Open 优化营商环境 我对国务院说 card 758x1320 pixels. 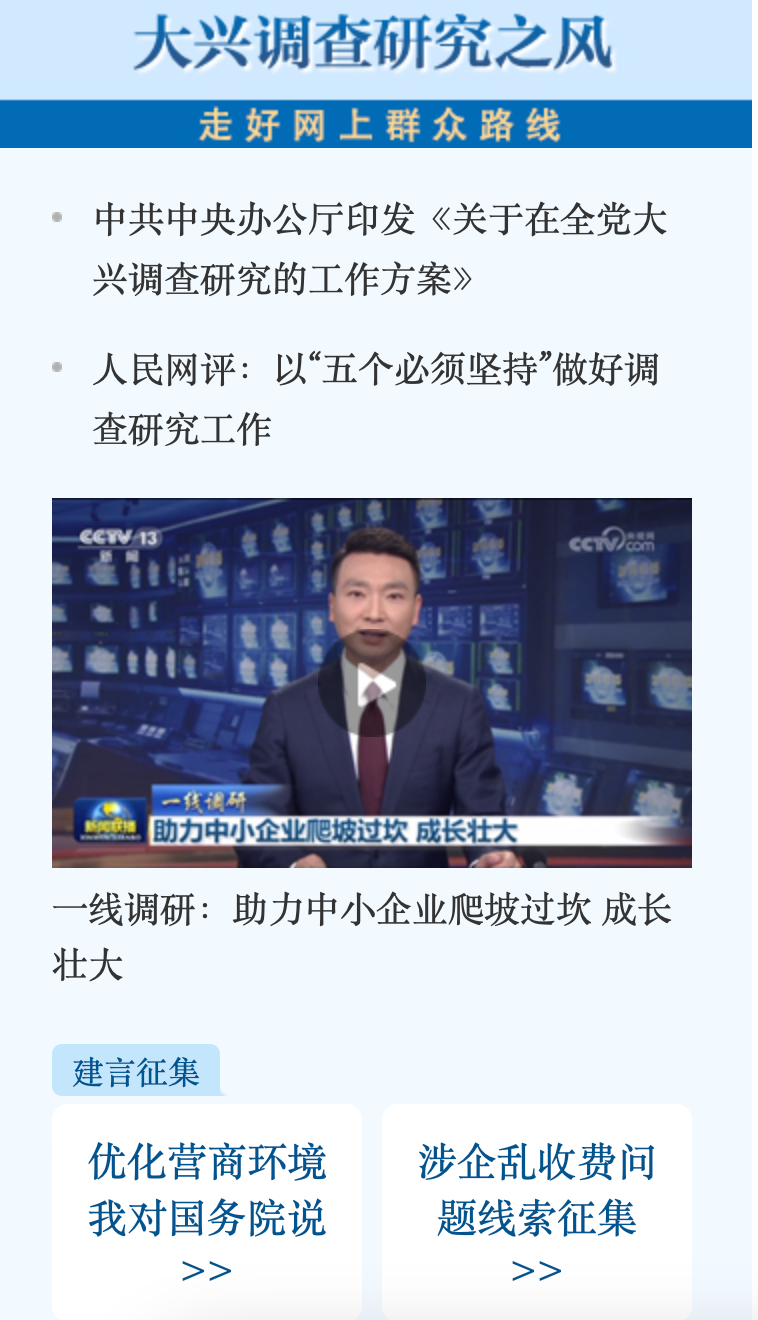207,1212
